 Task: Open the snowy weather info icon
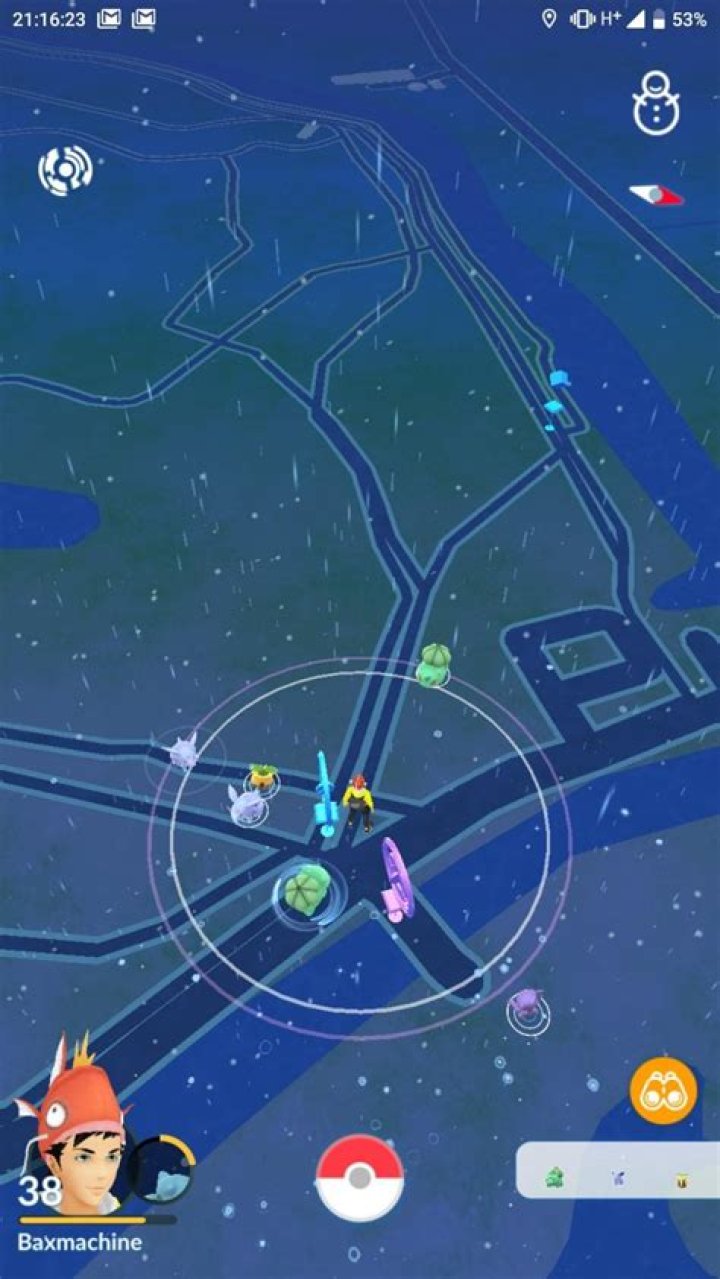(x=656, y=104)
